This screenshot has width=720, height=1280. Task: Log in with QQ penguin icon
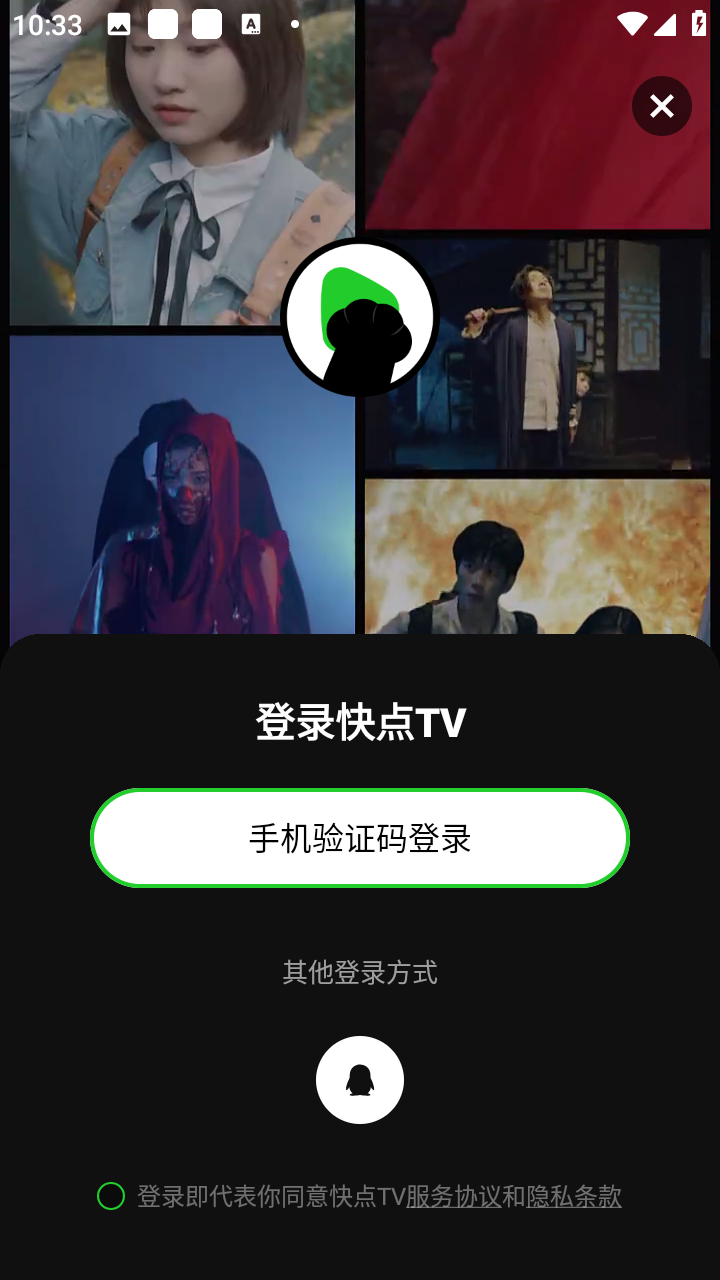coord(360,1080)
